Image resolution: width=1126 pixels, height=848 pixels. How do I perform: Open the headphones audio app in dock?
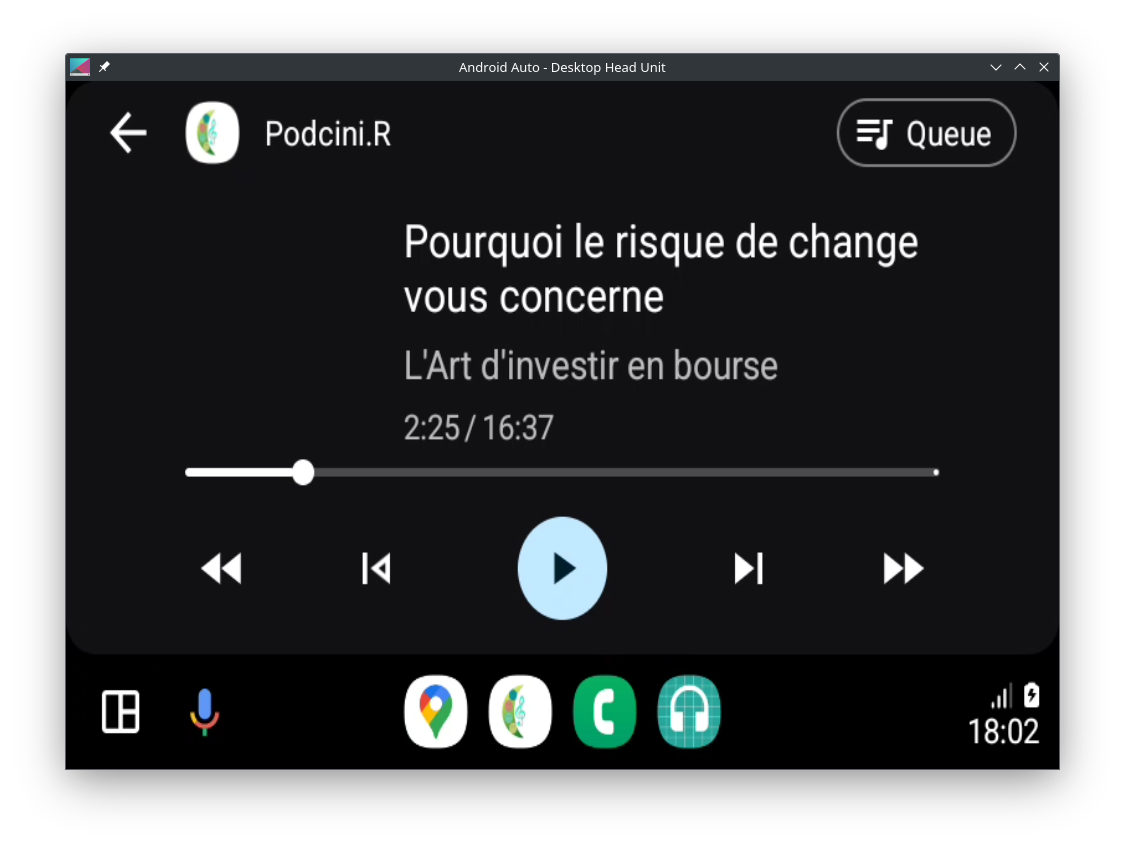click(x=689, y=712)
